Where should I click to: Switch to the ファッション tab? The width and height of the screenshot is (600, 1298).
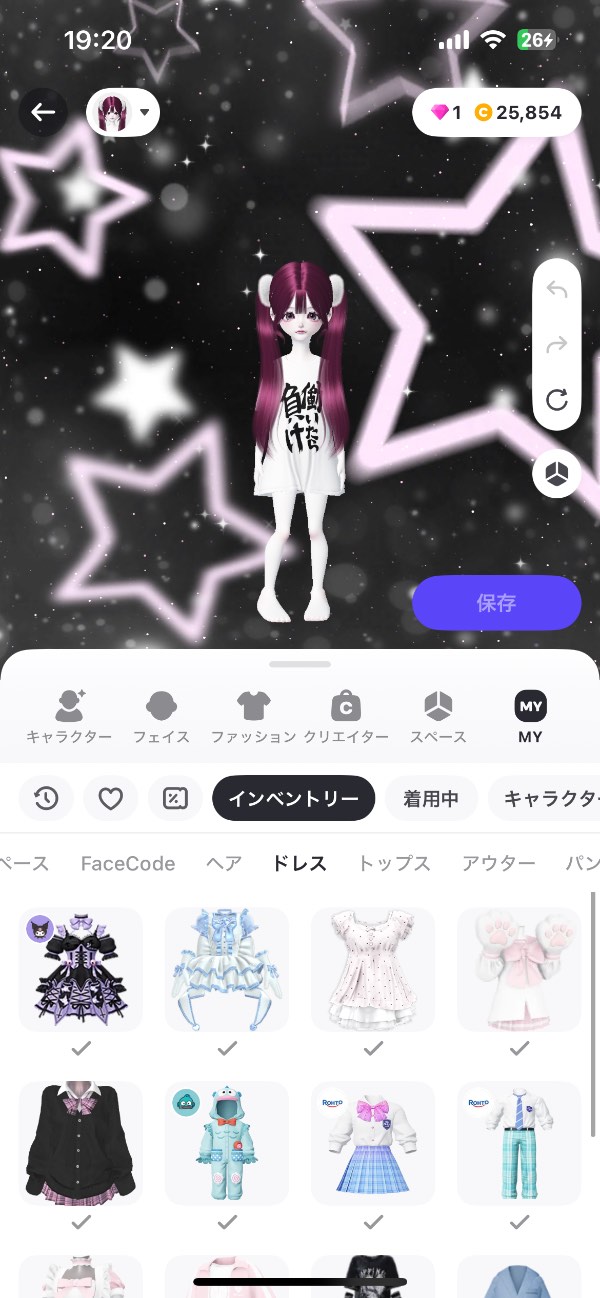(x=253, y=717)
